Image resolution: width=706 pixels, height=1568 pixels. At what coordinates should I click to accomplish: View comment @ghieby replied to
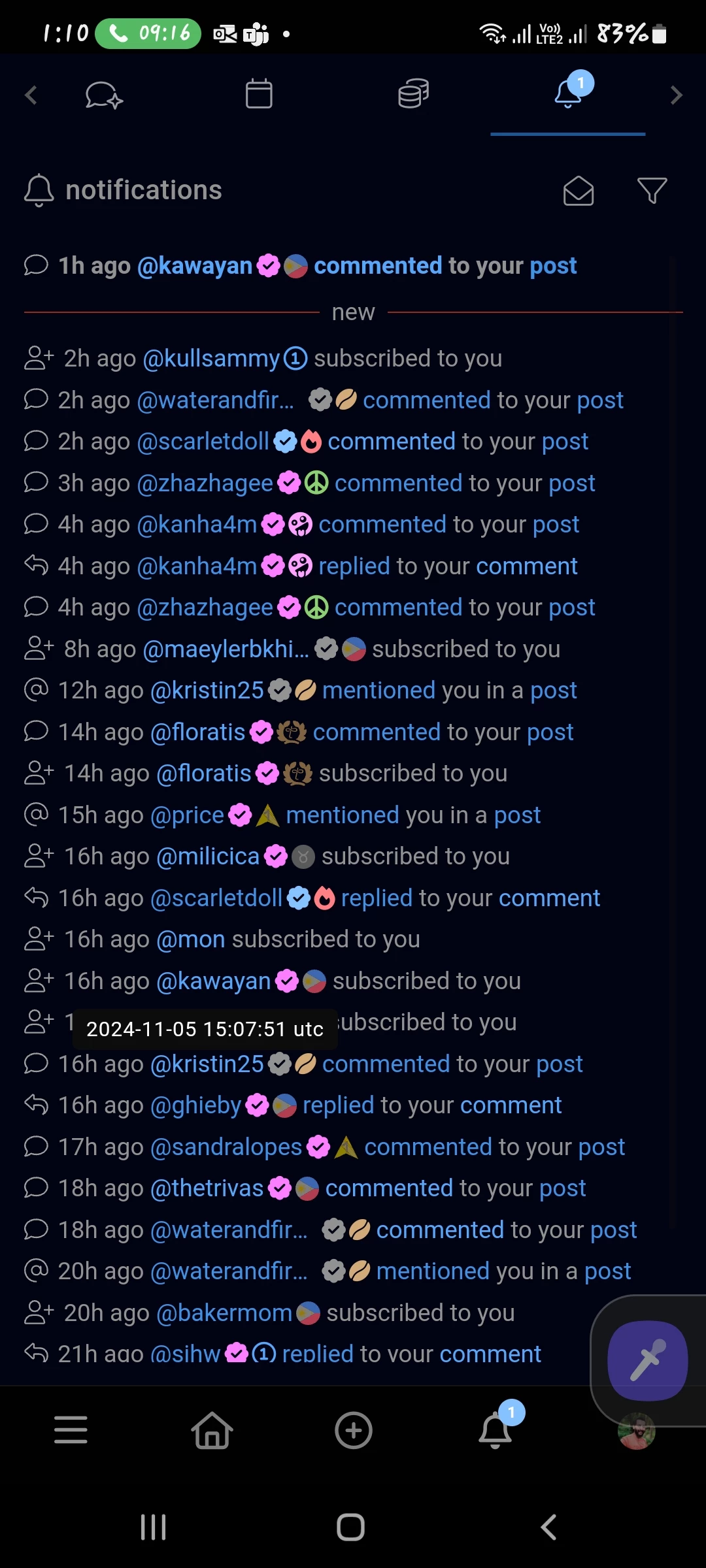click(511, 1105)
